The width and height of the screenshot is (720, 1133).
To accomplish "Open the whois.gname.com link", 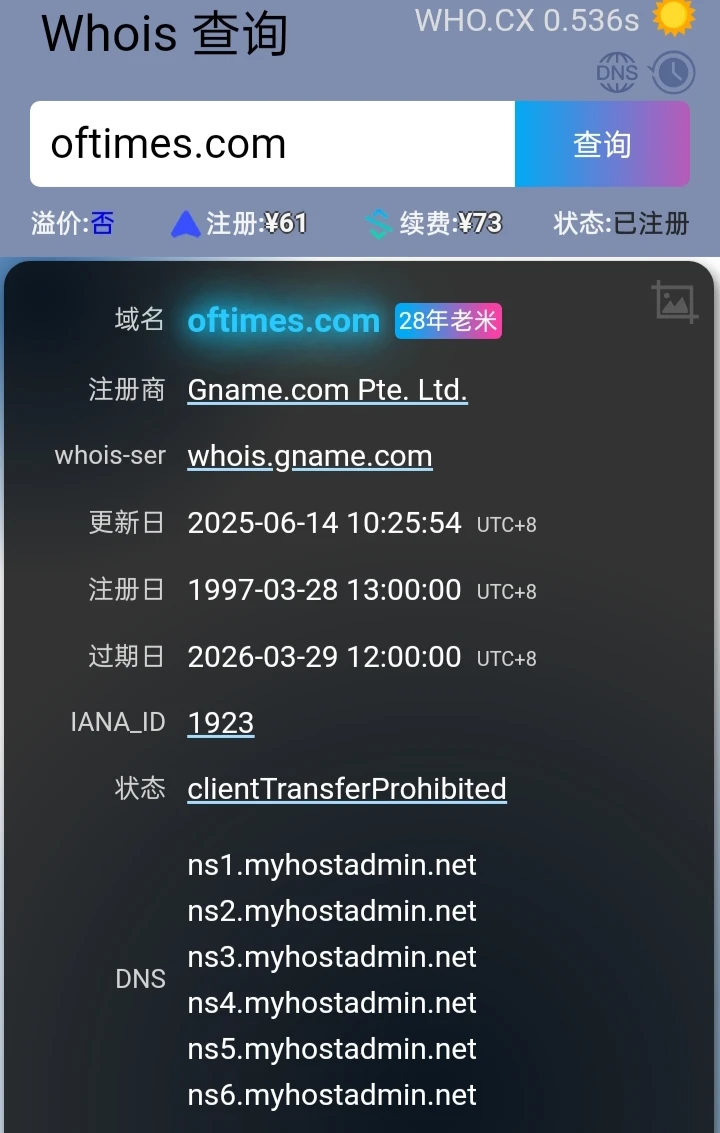I will click(x=310, y=456).
